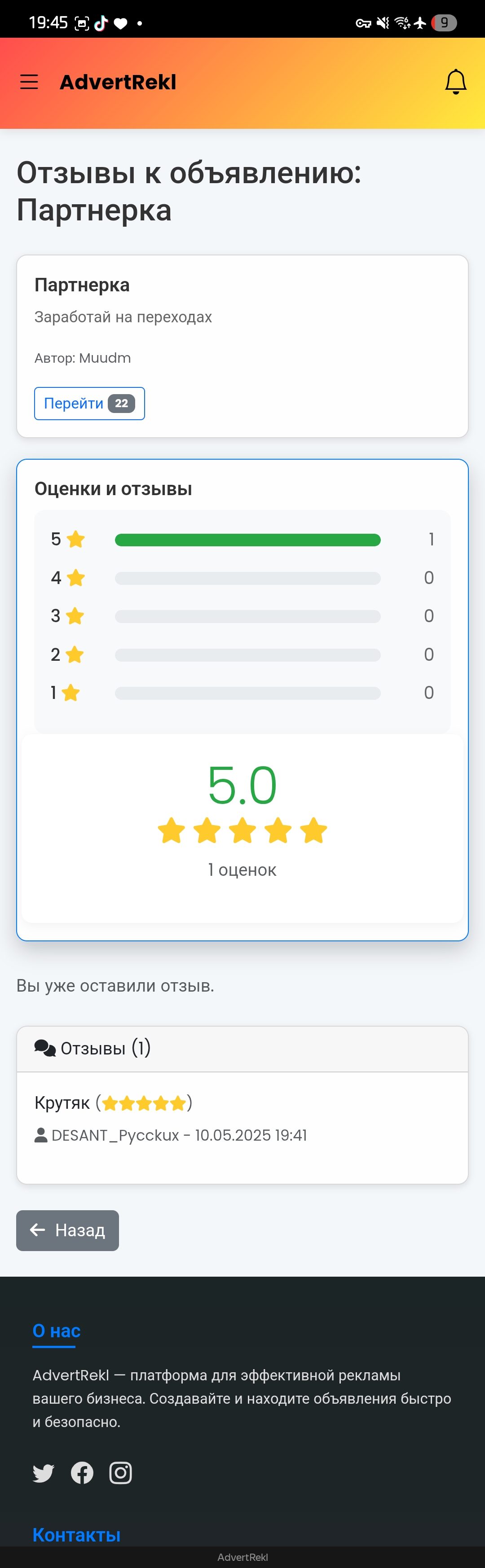
Task: Open the Instagram icon in footer
Action: [x=120, y=1473]
